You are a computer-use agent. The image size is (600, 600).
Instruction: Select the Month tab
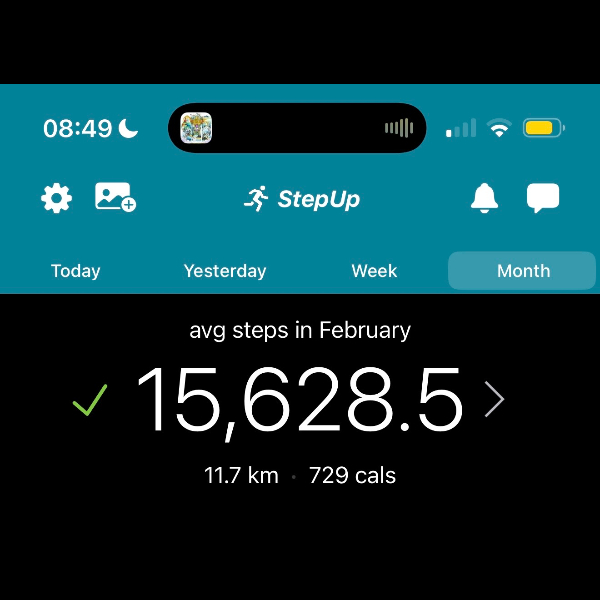pos(522,271)
